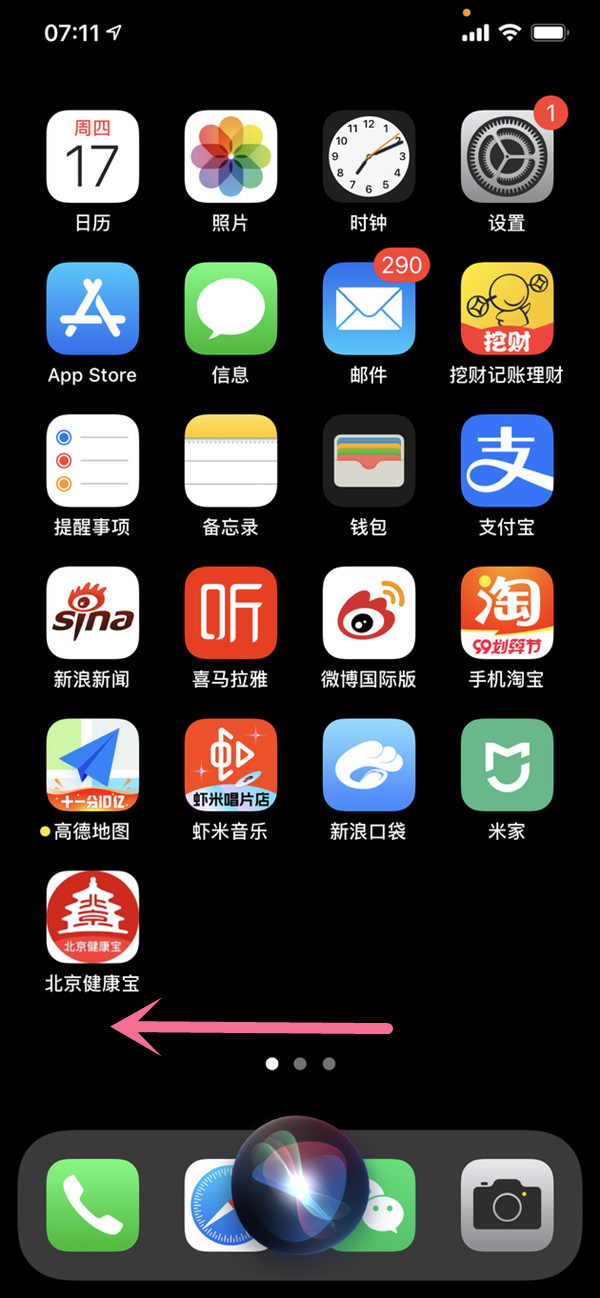Open 设置 settings with badge

pos(507,157)
